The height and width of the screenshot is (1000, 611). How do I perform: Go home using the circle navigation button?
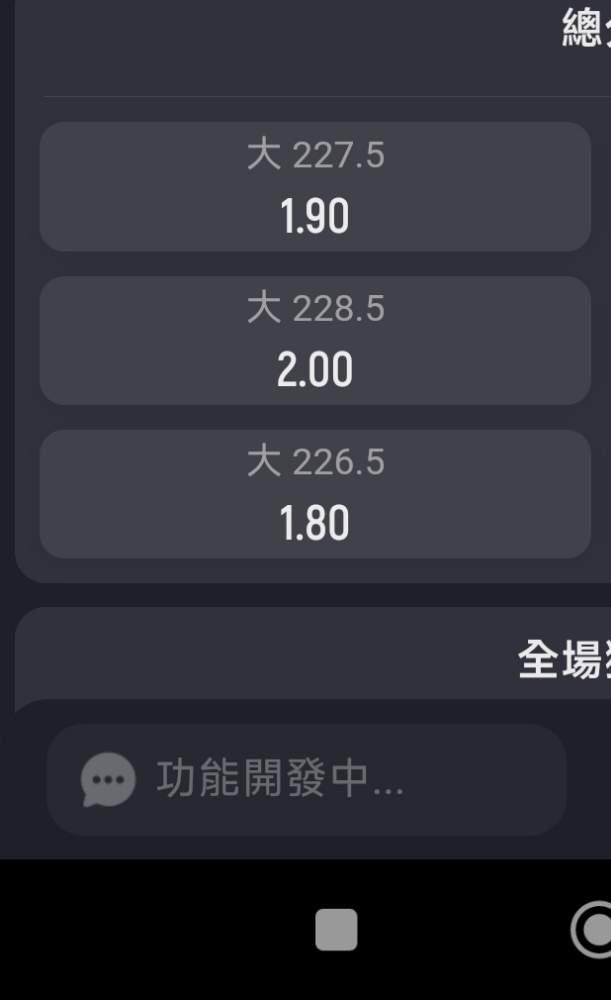tap(592, 930)
